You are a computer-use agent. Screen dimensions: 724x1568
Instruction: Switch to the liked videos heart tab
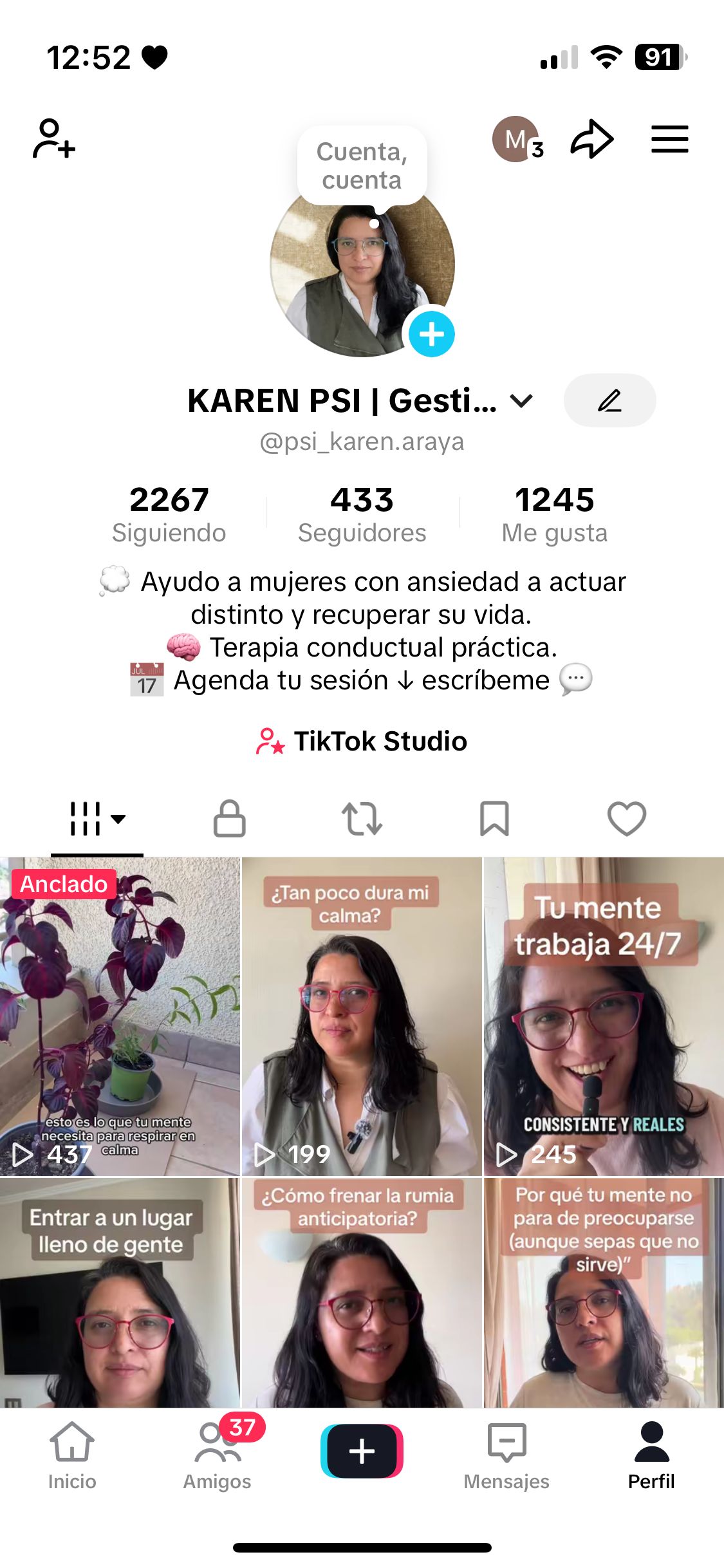tap(627, 819)
